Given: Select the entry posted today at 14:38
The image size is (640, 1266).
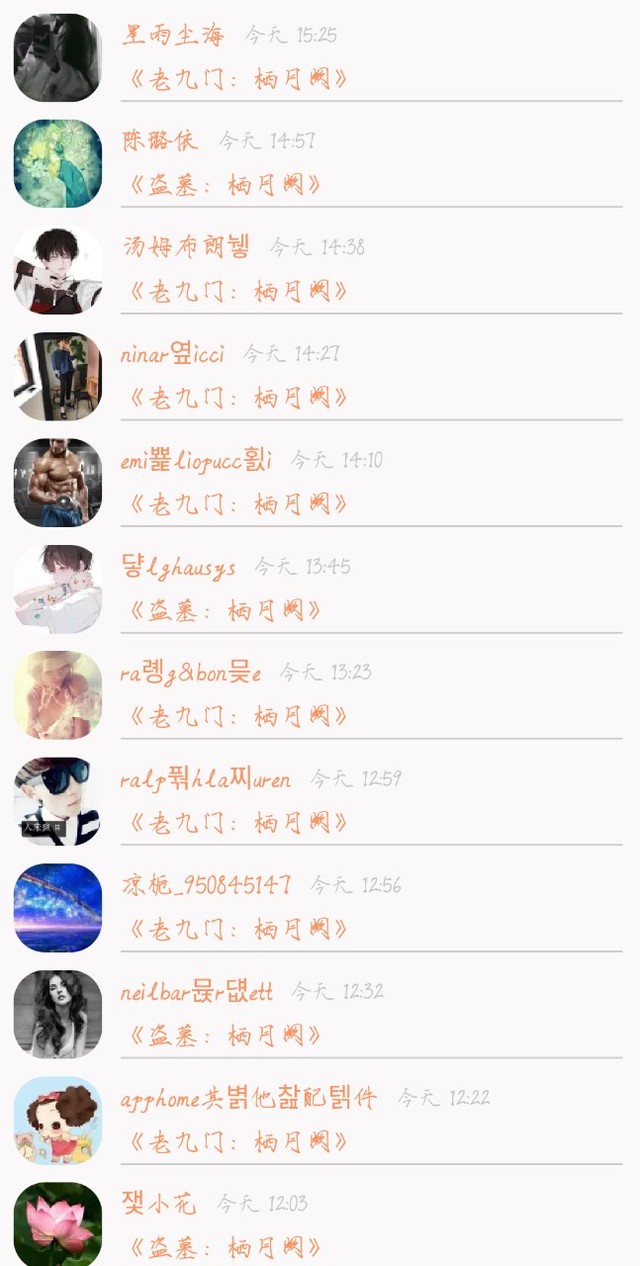Looking at the screenshot, I should 320,269.
